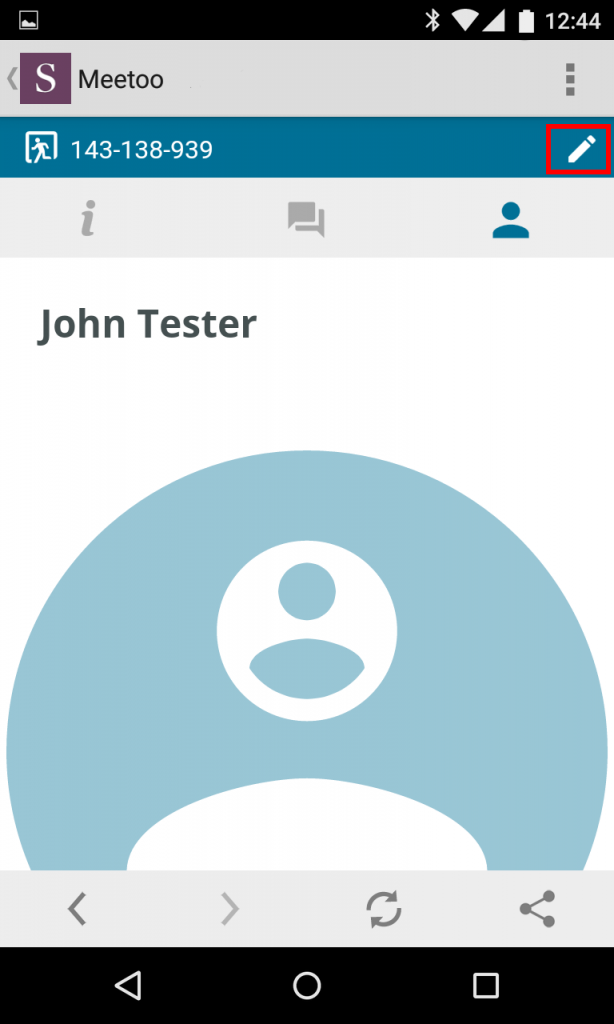This screenshot has width=614, height=1024.
Task: Open the three-dot overflow menu
Action: click(x=570, y=79)
